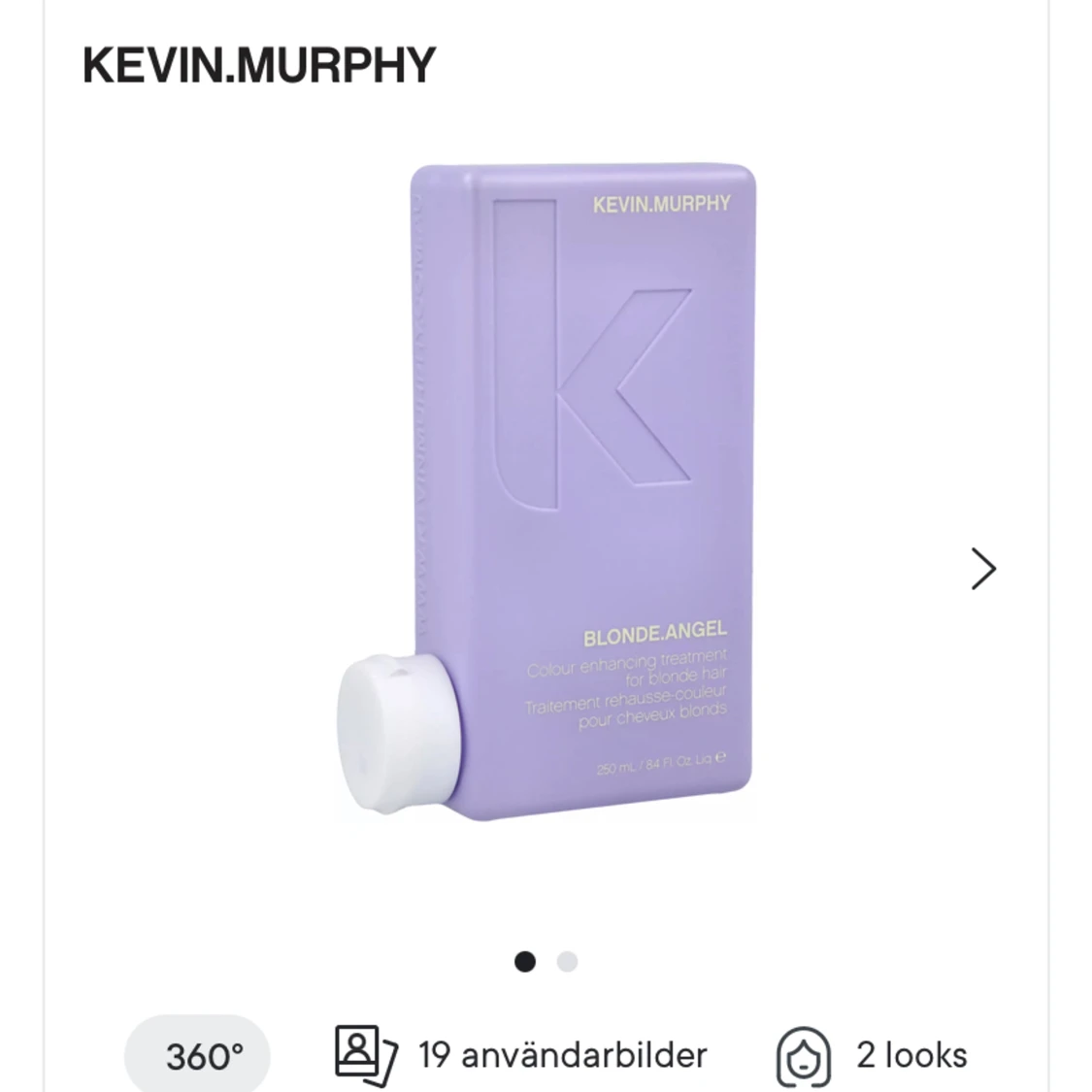View the 19 användarbilder
The height and width of the screenshot is (1092, 1092).
click(x=521, y=1055)
